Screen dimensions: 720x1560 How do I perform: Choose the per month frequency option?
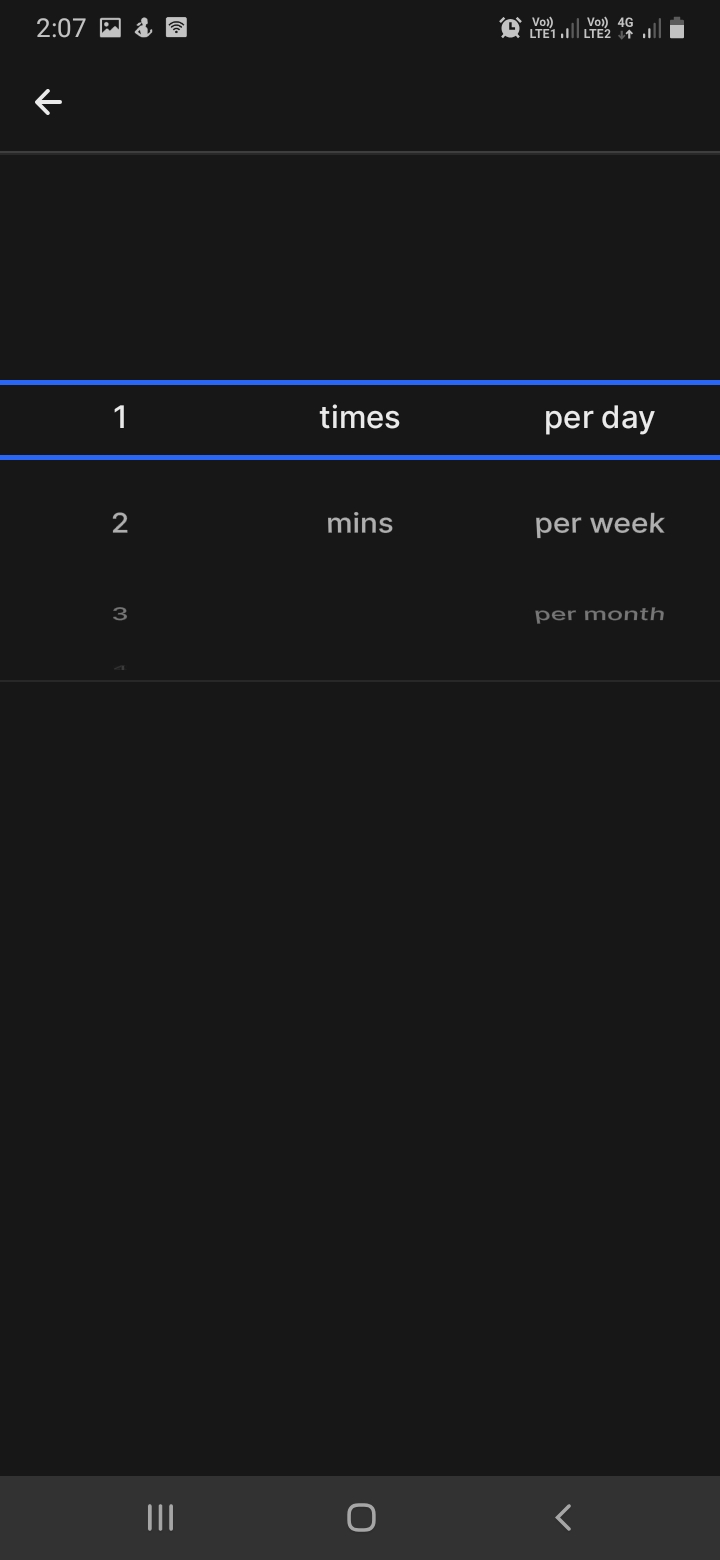click(600, 614)
